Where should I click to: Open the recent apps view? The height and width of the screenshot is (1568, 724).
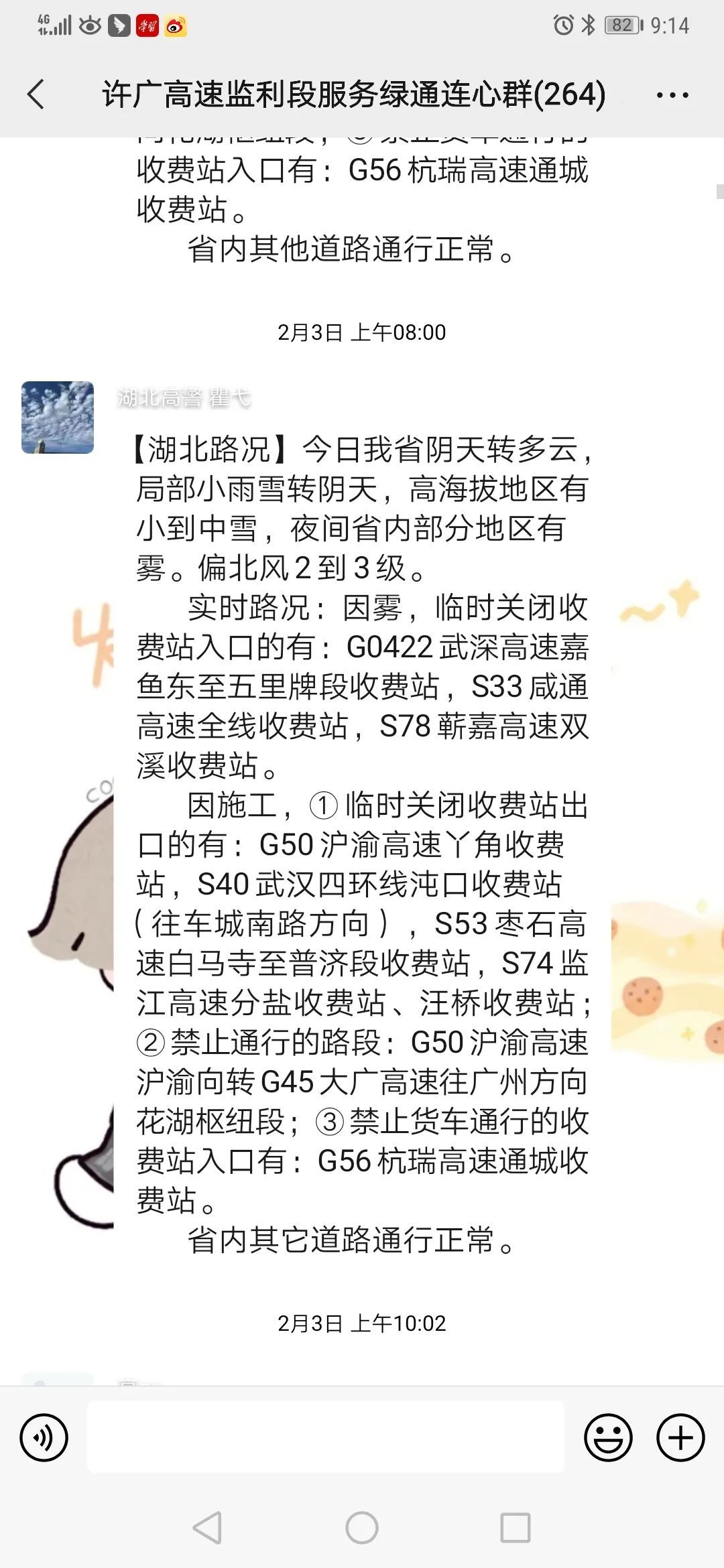pos(516,1528)
